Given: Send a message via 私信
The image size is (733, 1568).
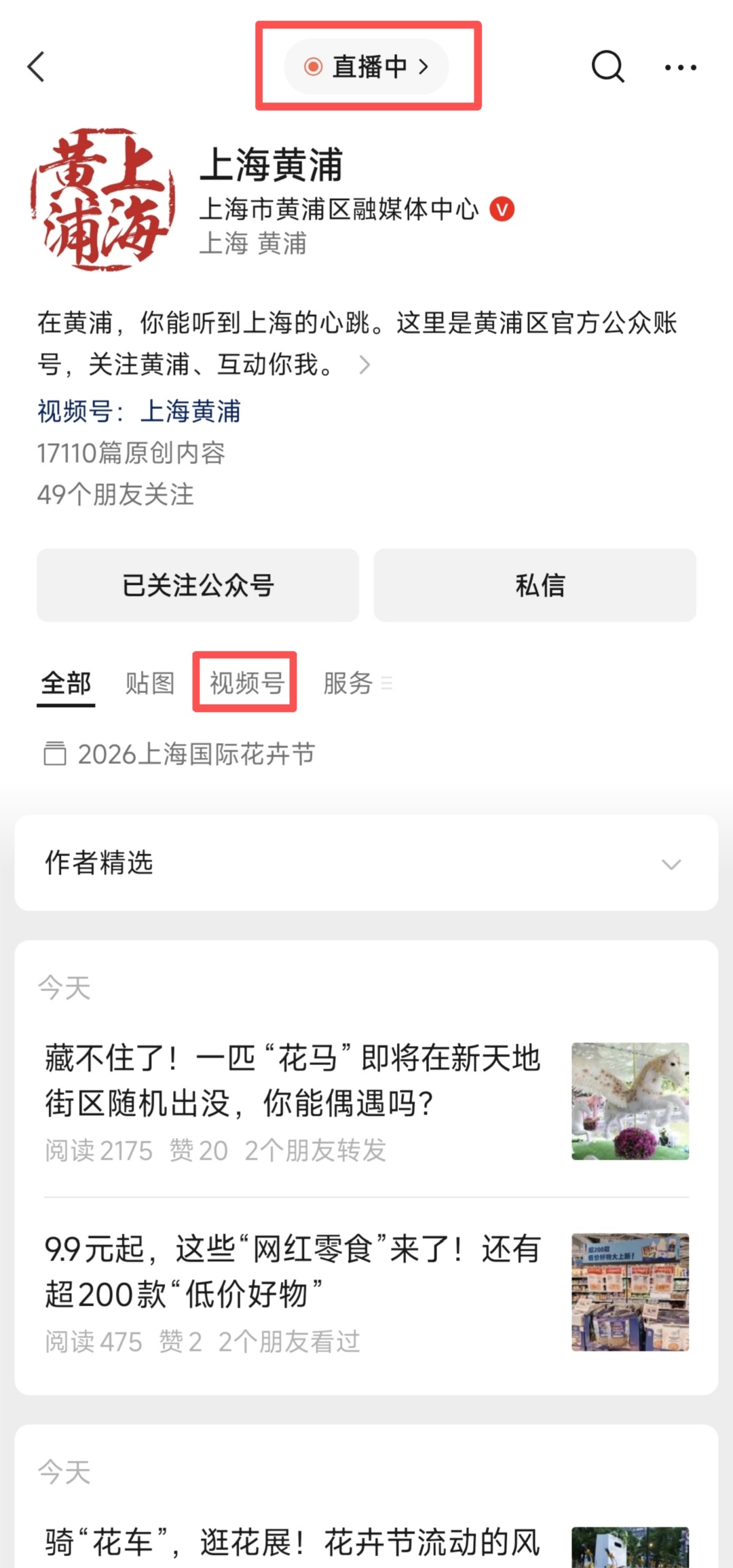Looking at the screenshot, I should click(535, 585).
